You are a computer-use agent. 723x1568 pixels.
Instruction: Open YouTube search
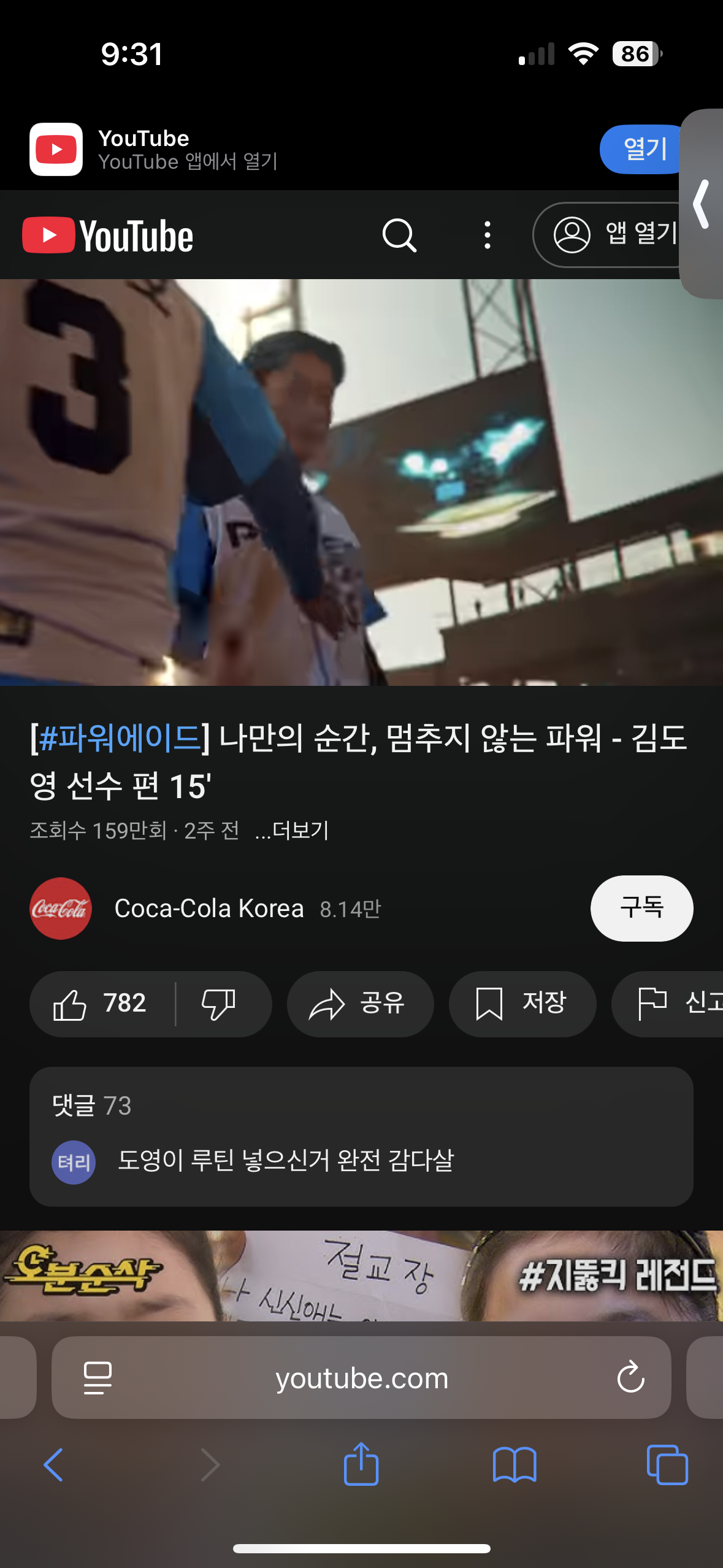pyautogui.click(x=399, y=235)
